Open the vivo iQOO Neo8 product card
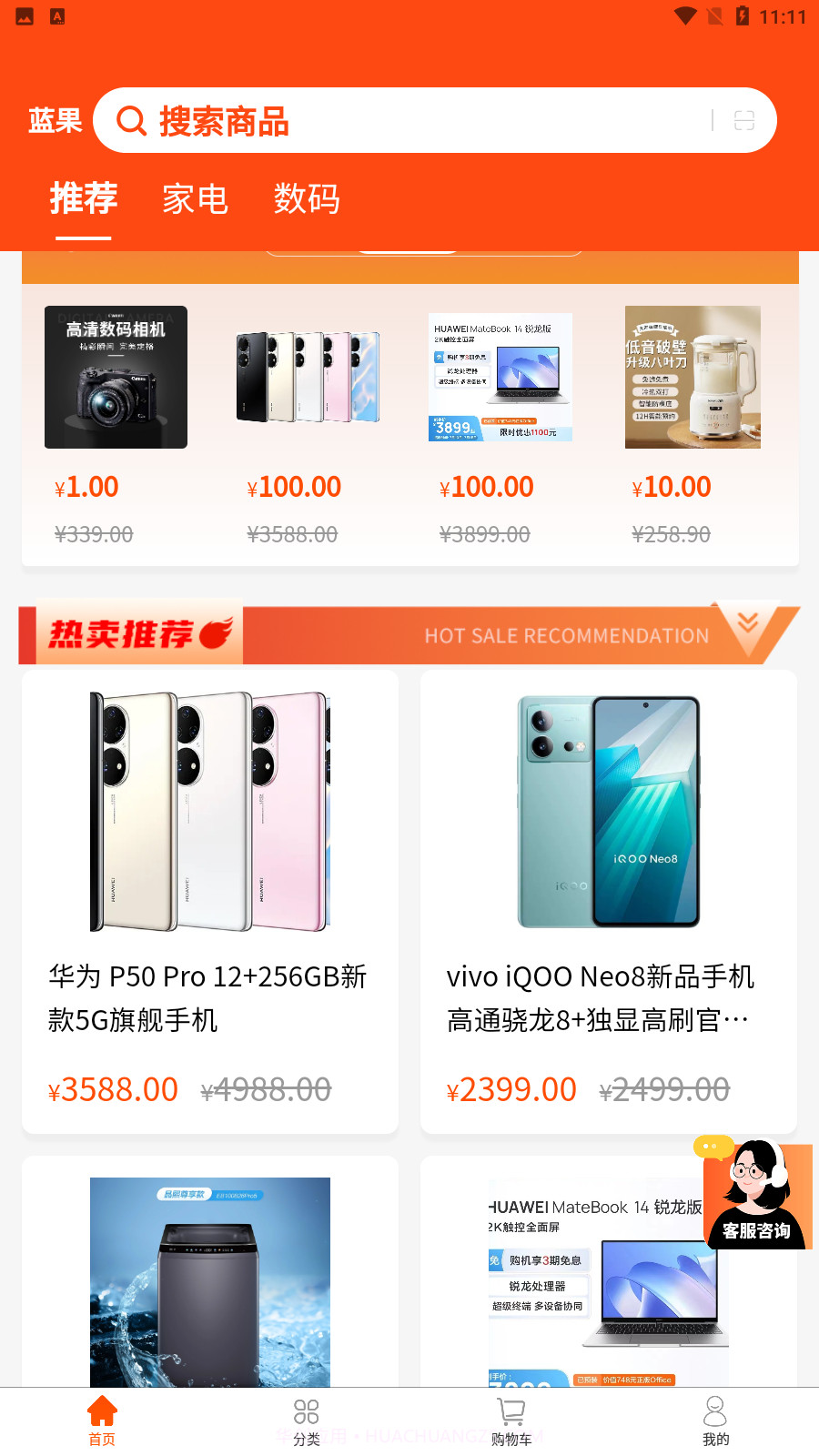Image resolution: width=819 pixels, height=1456 pixels. [608, 901]
